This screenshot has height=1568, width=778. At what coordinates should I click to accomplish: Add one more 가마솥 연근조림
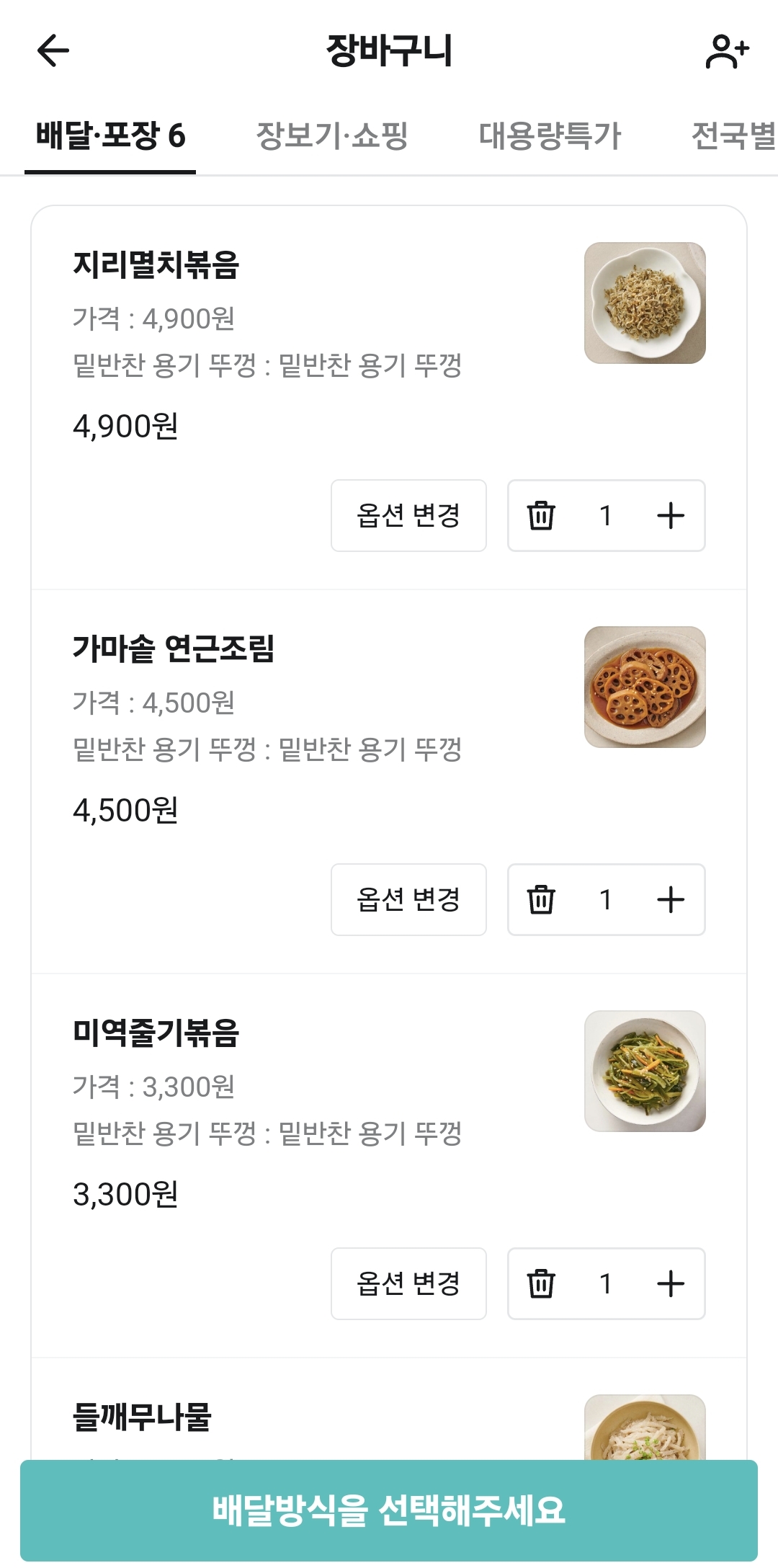click(671, 900)
